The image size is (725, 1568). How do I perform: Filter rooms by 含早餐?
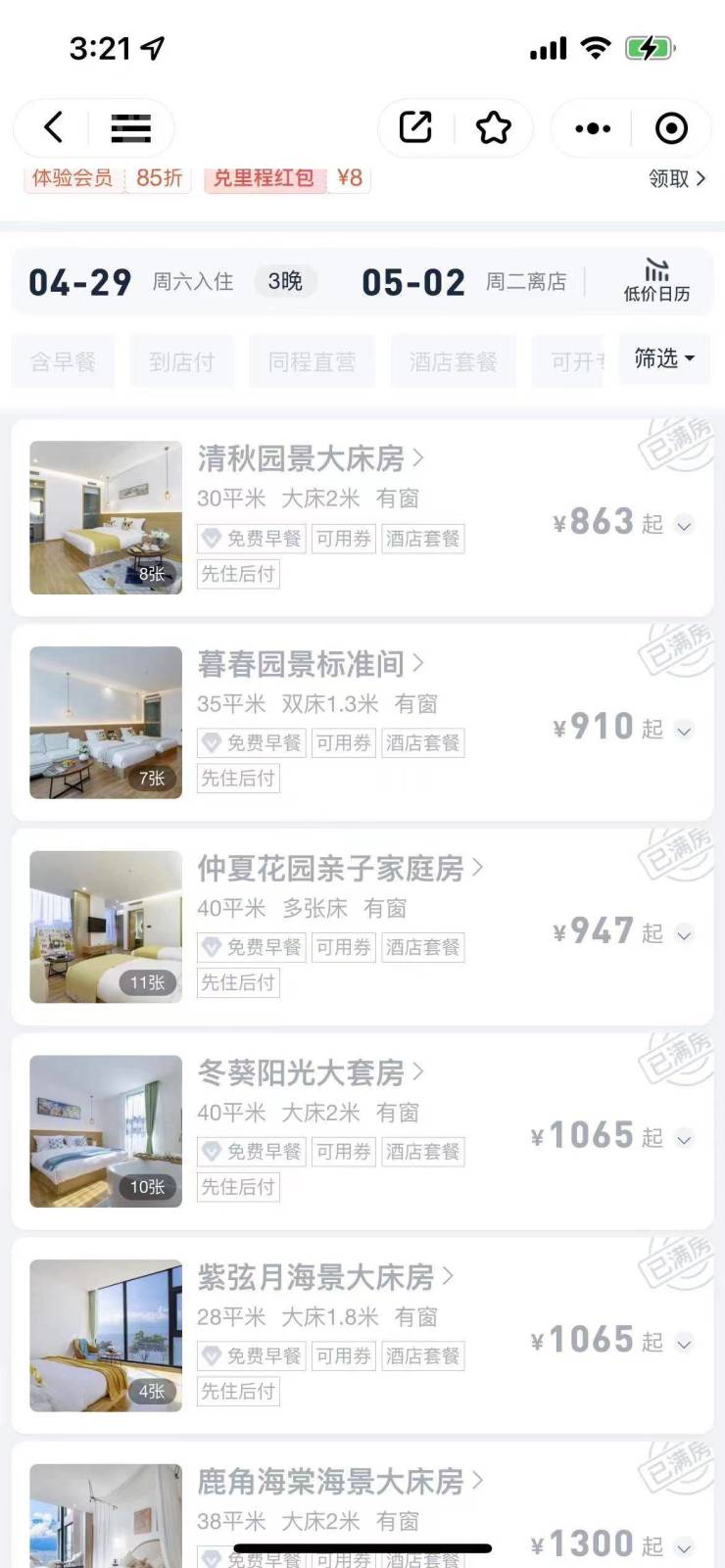pyautogui.click(x=63, y=361)
